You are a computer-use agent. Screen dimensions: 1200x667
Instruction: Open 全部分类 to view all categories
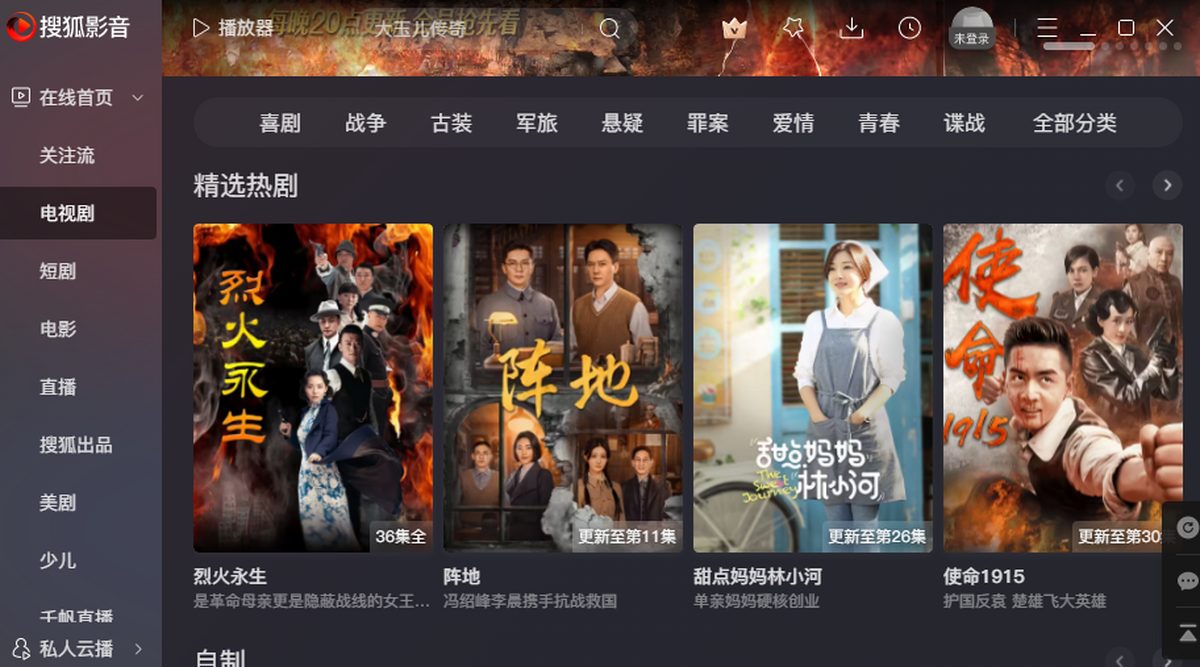[x=1075, y=123]
